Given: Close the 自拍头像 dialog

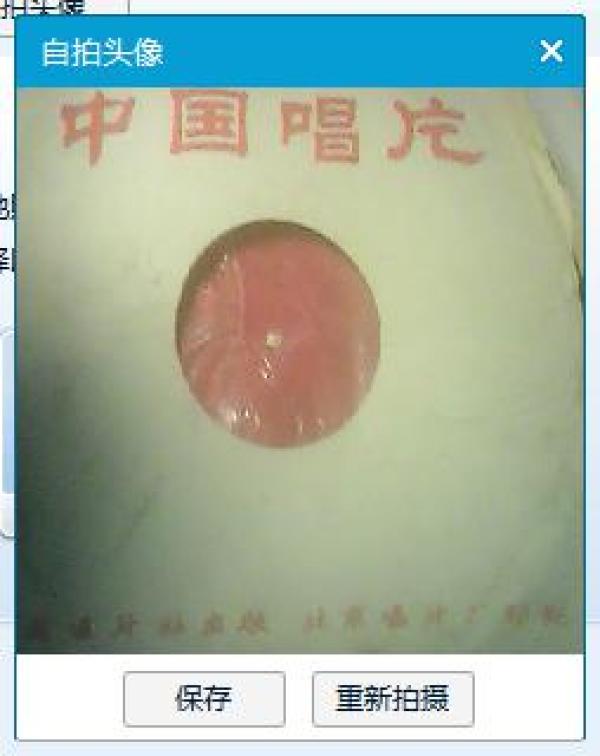Looking at the screenshot, I should click(551, 52).
